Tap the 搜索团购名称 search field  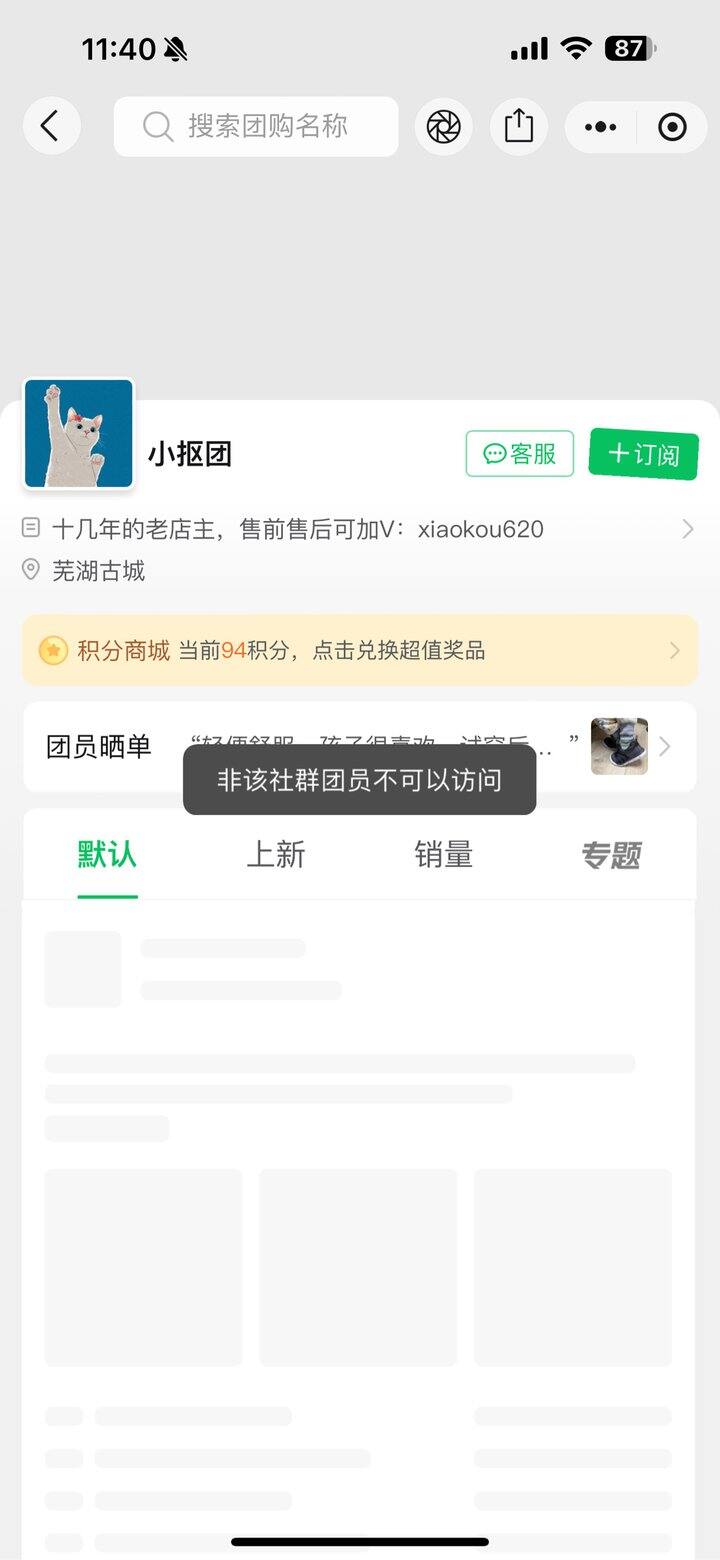(256, 126)
